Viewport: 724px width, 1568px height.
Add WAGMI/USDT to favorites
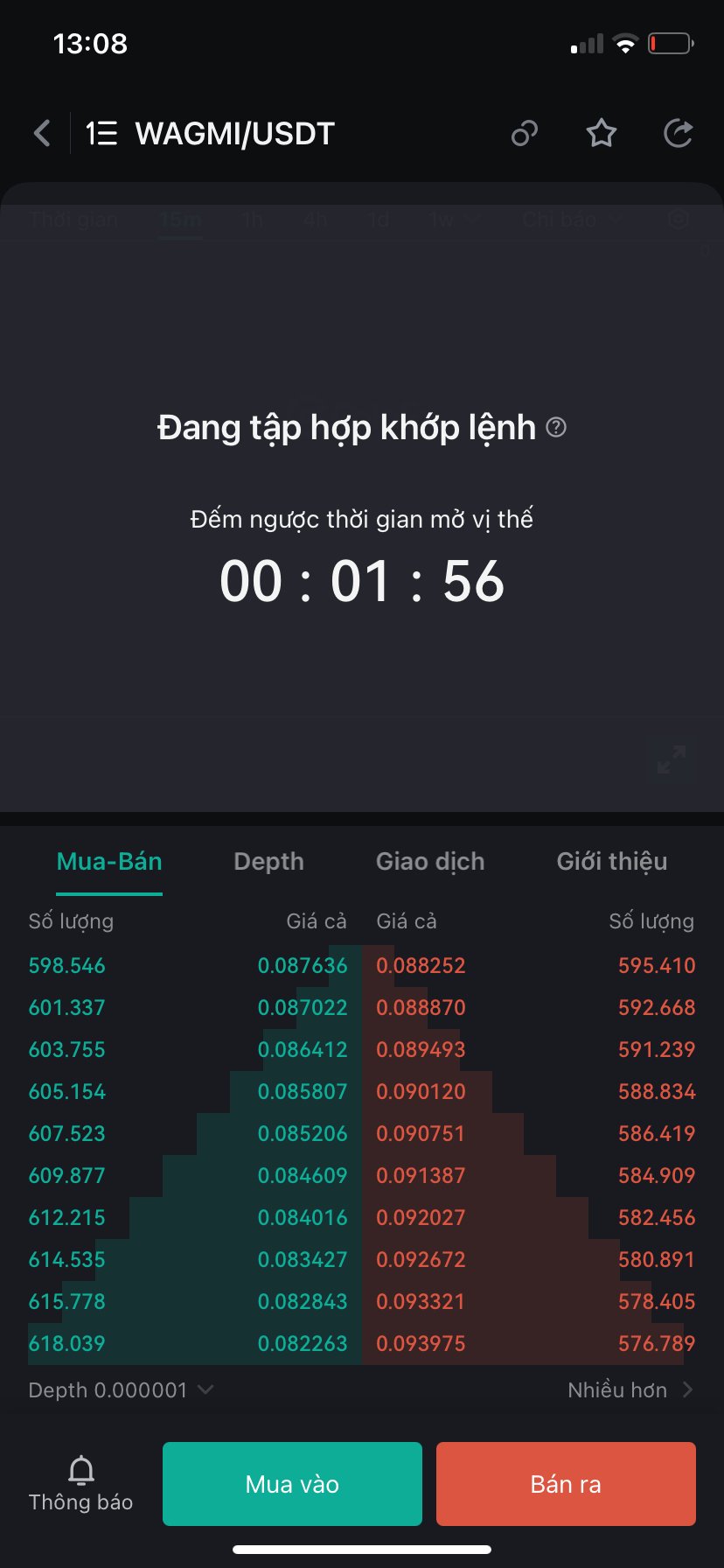(x=601, y=134)
